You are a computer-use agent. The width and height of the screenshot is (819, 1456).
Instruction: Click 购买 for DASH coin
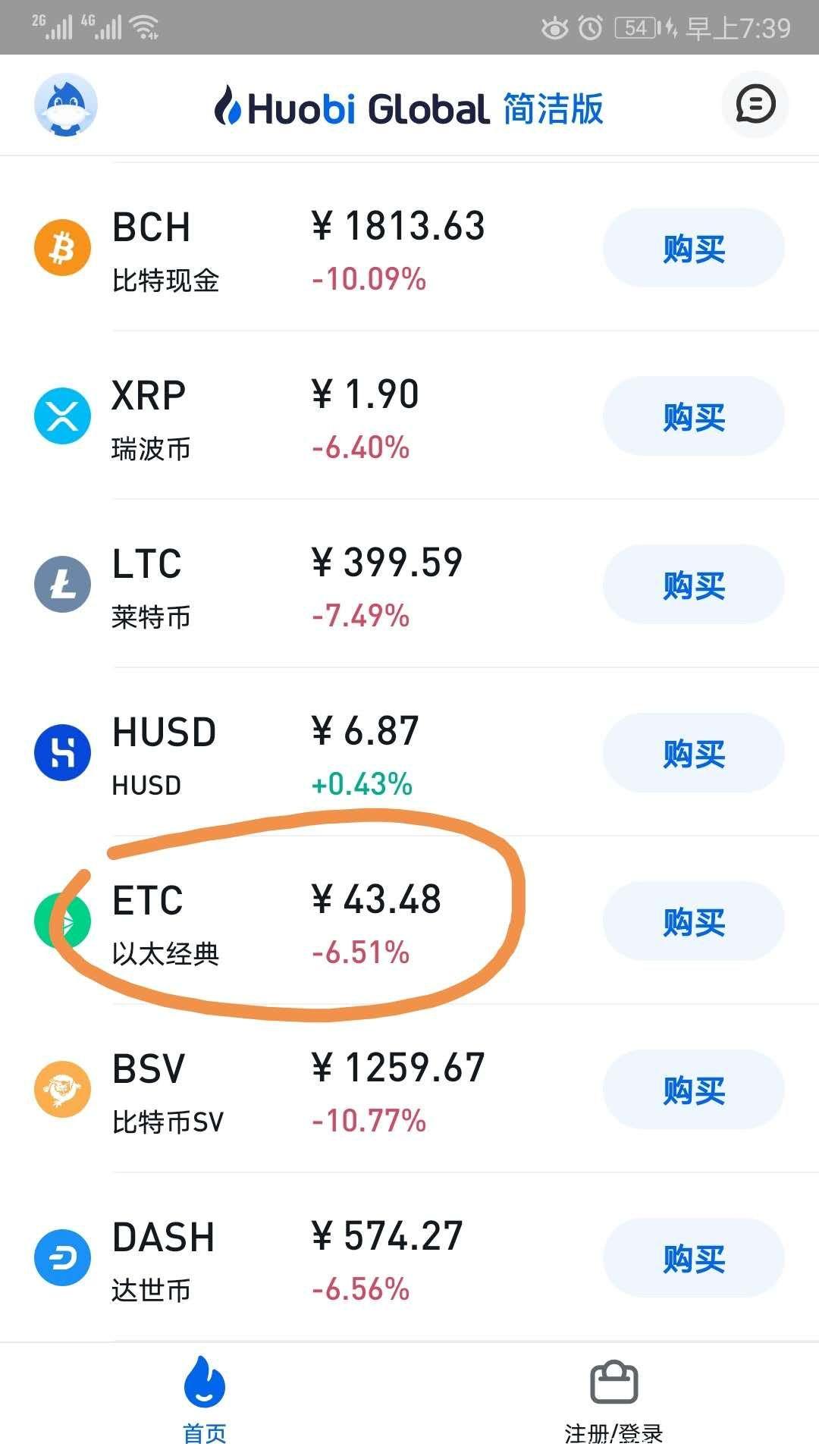692,1257
